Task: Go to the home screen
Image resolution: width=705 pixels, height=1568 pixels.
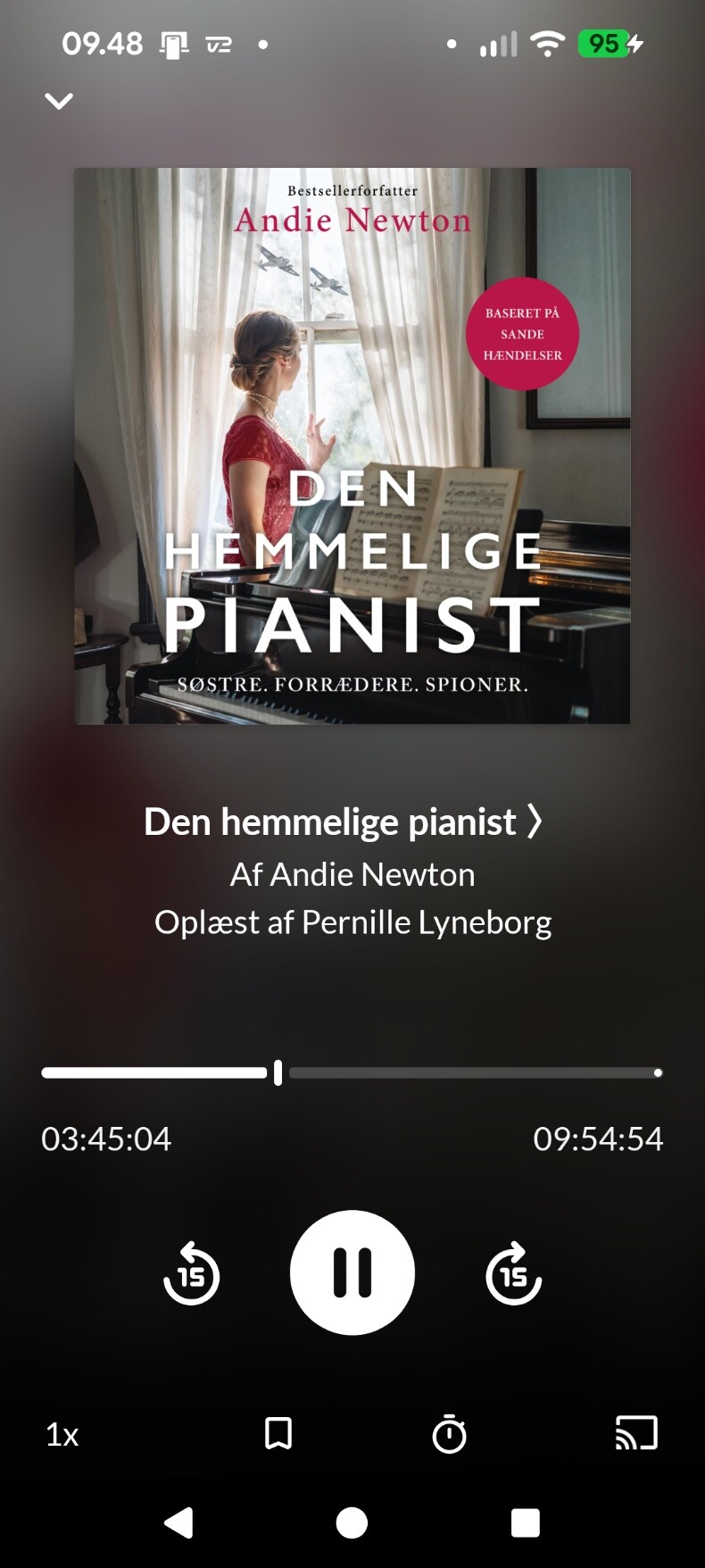Action: pos(352,1522)
